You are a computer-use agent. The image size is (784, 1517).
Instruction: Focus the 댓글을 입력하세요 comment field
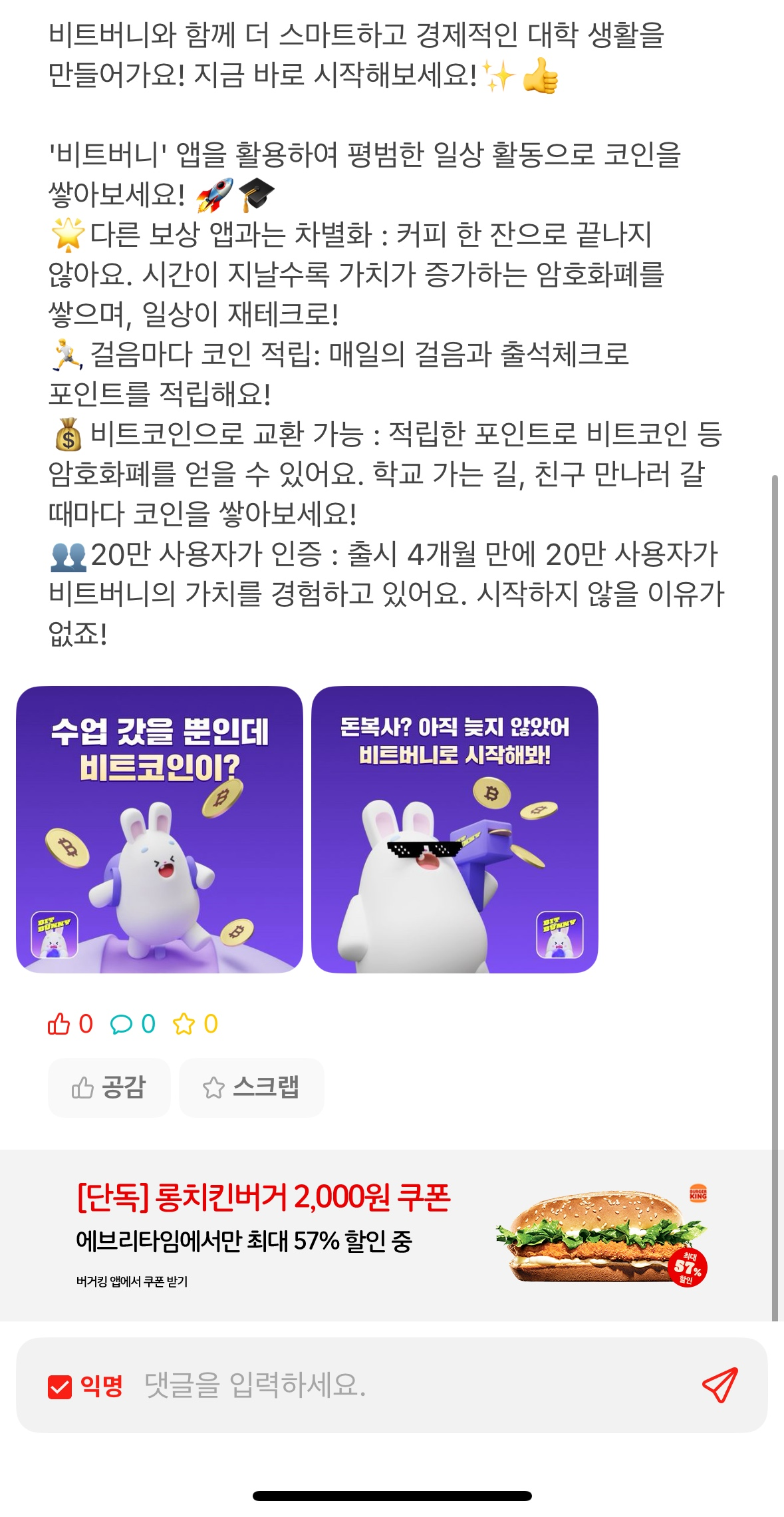(399, 1385)
